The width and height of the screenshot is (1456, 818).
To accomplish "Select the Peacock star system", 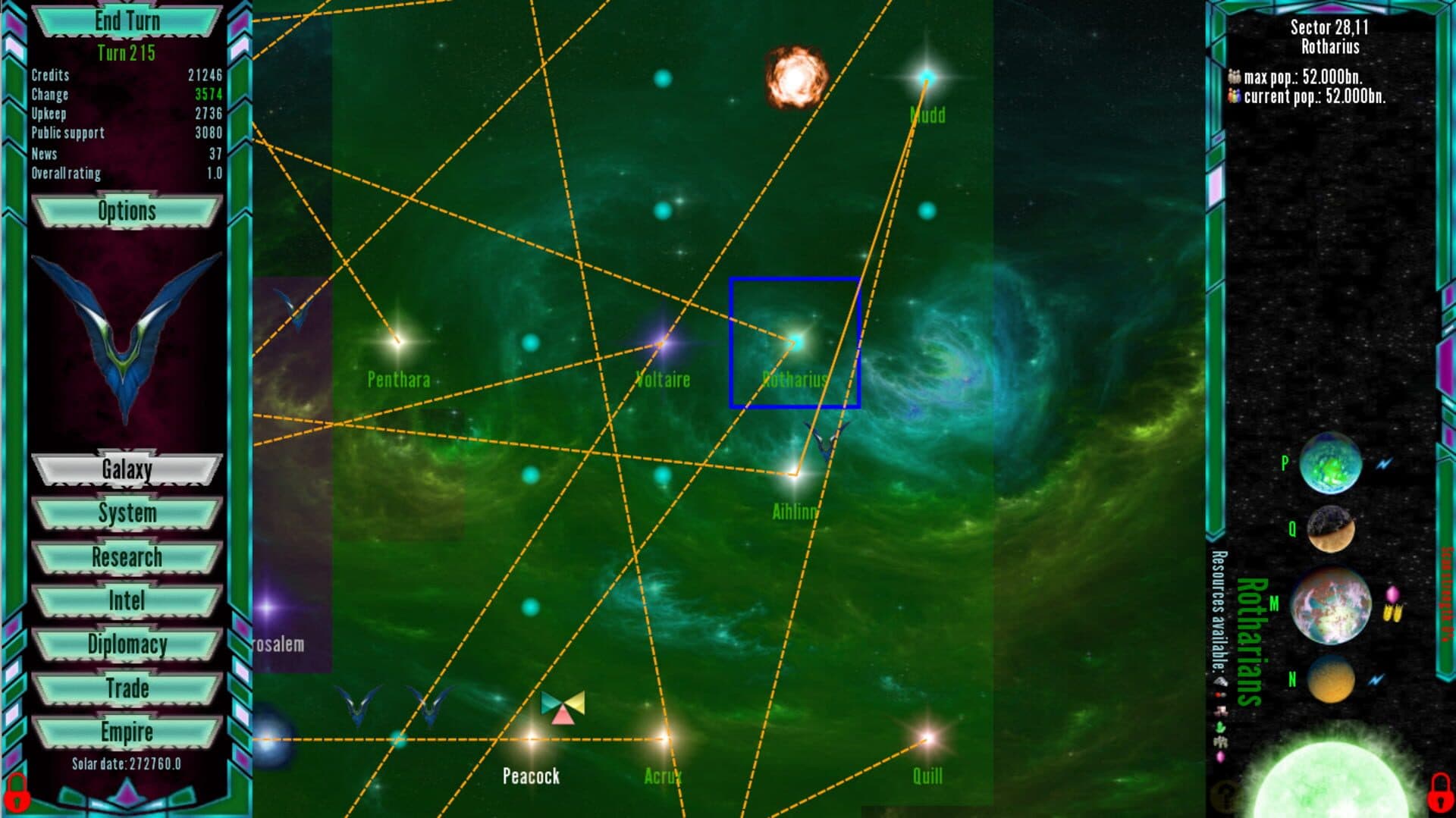I will (531, 739).
